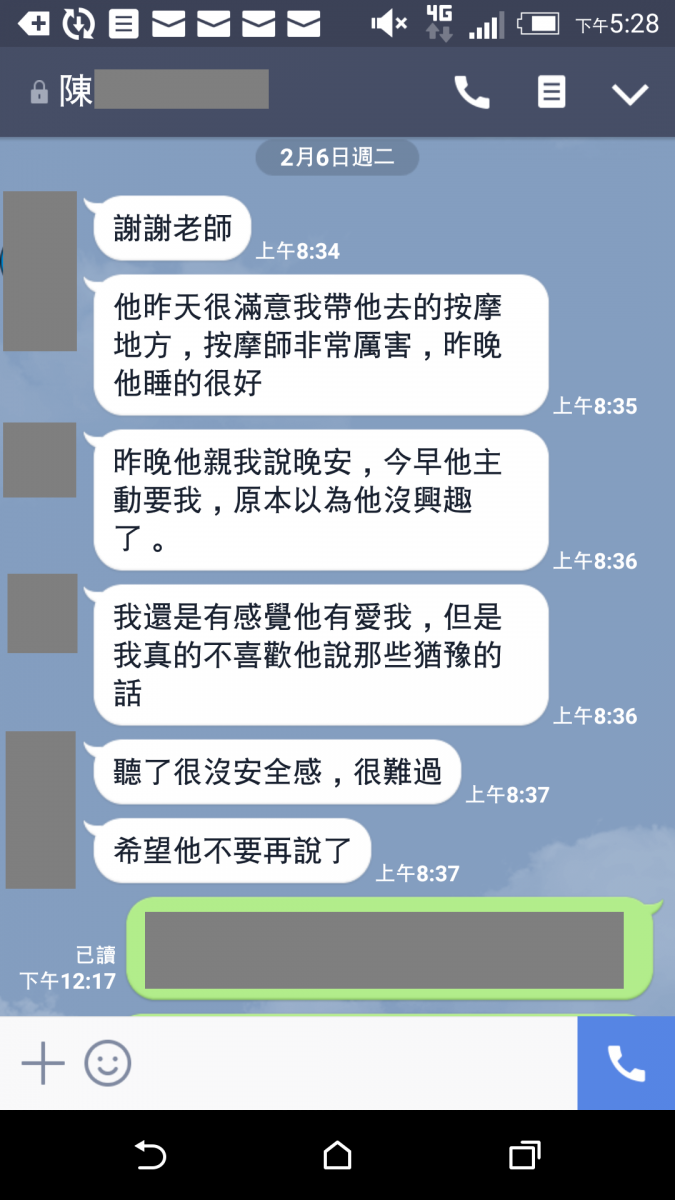Open the plus attachment menu

(x=43, y=1063)
